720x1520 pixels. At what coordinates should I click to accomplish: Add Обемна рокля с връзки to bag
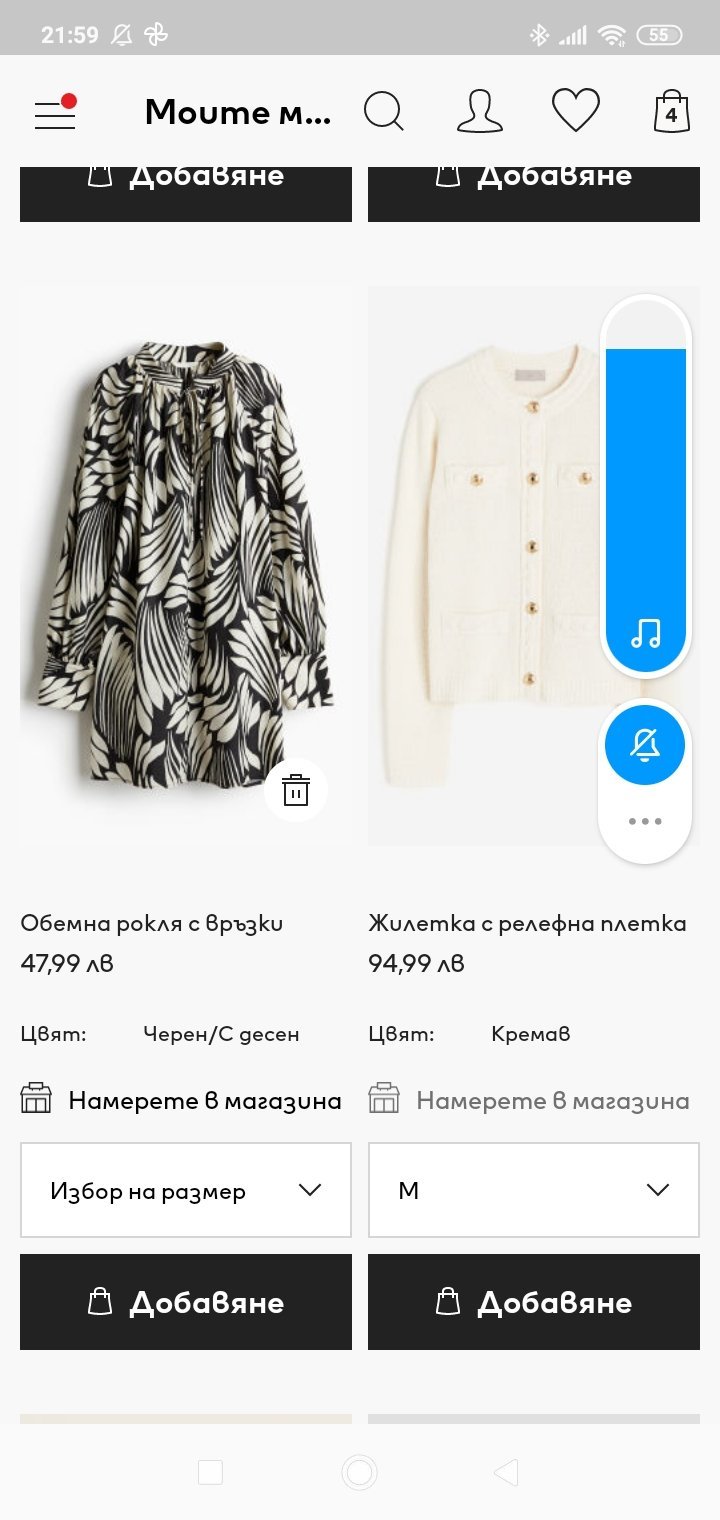click(186, 1302)
